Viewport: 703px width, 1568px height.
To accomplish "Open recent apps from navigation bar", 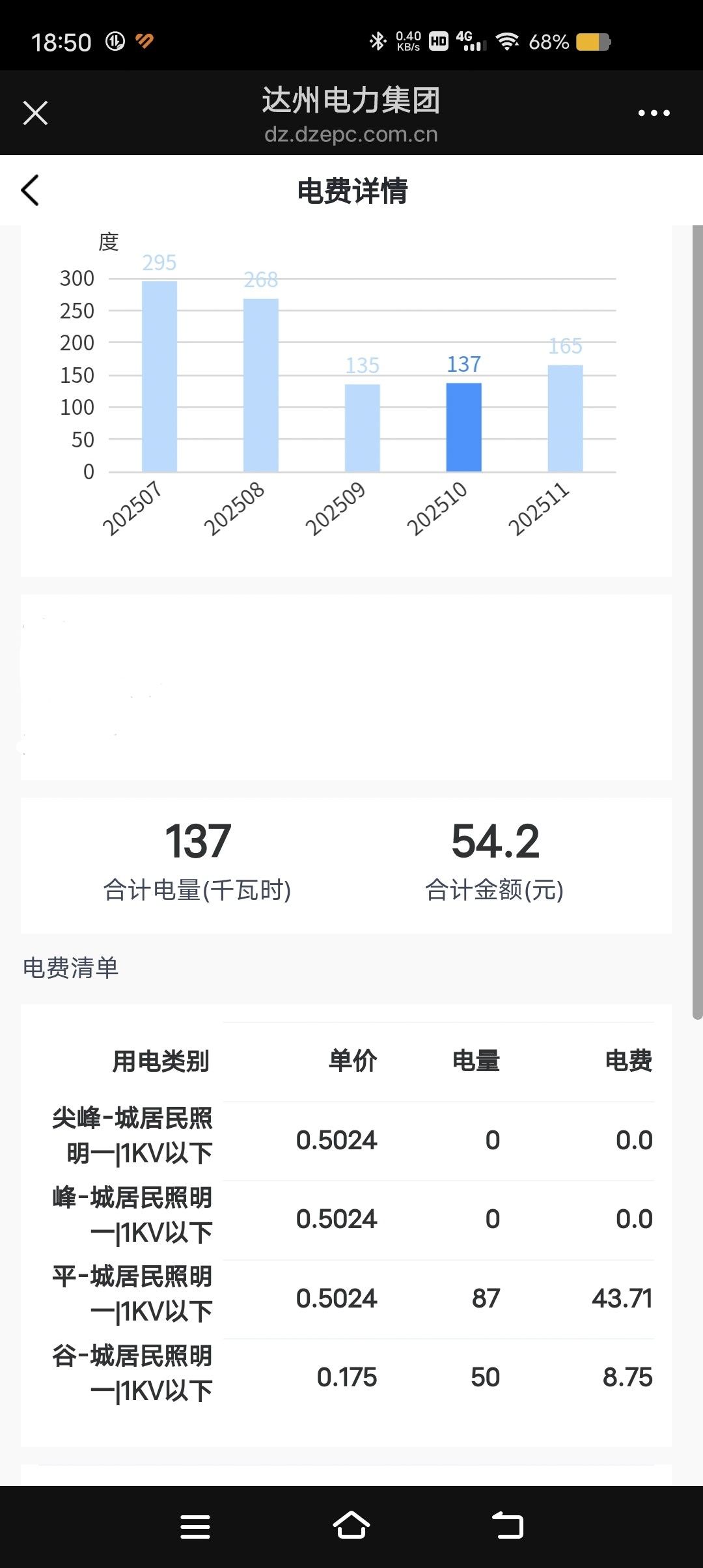I will tap(195, 1526).
